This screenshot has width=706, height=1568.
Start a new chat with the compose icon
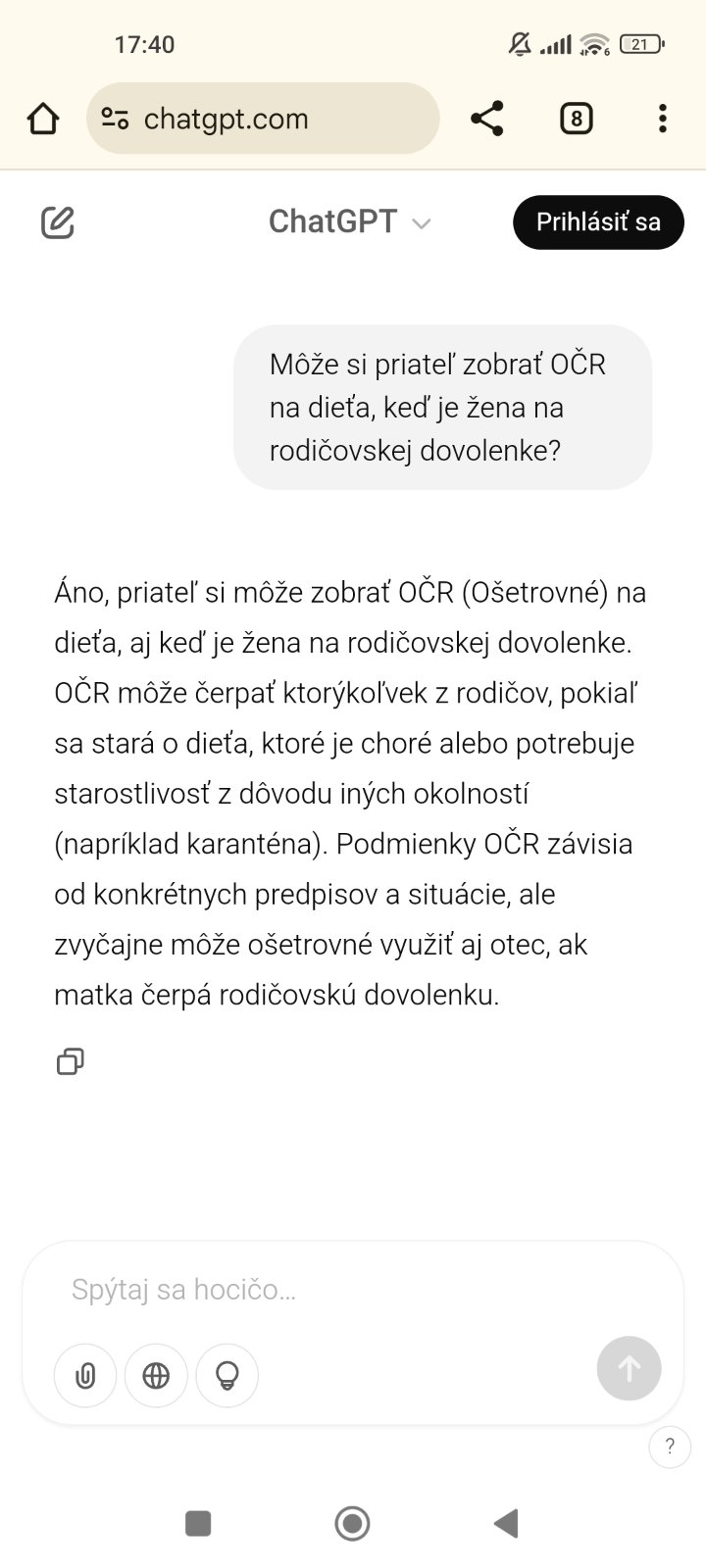point(58,222)
